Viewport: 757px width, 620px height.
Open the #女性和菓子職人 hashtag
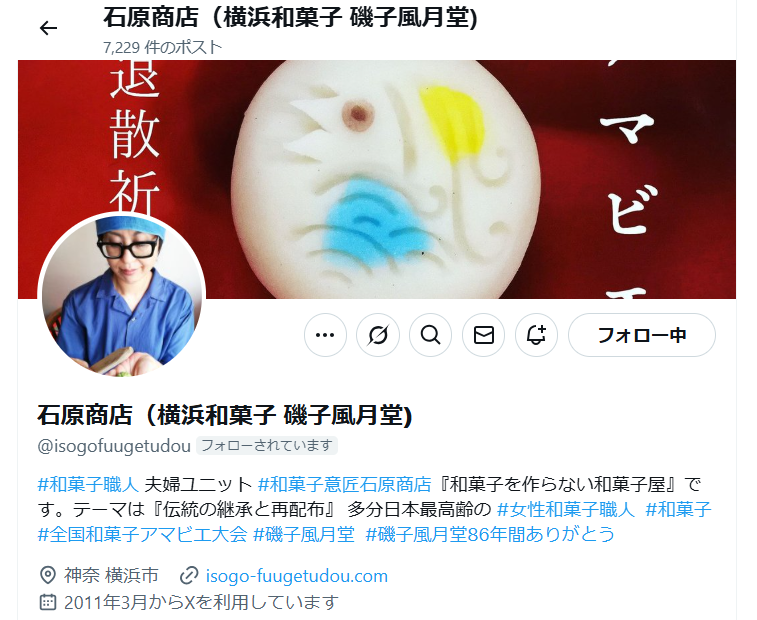(566, 509)
